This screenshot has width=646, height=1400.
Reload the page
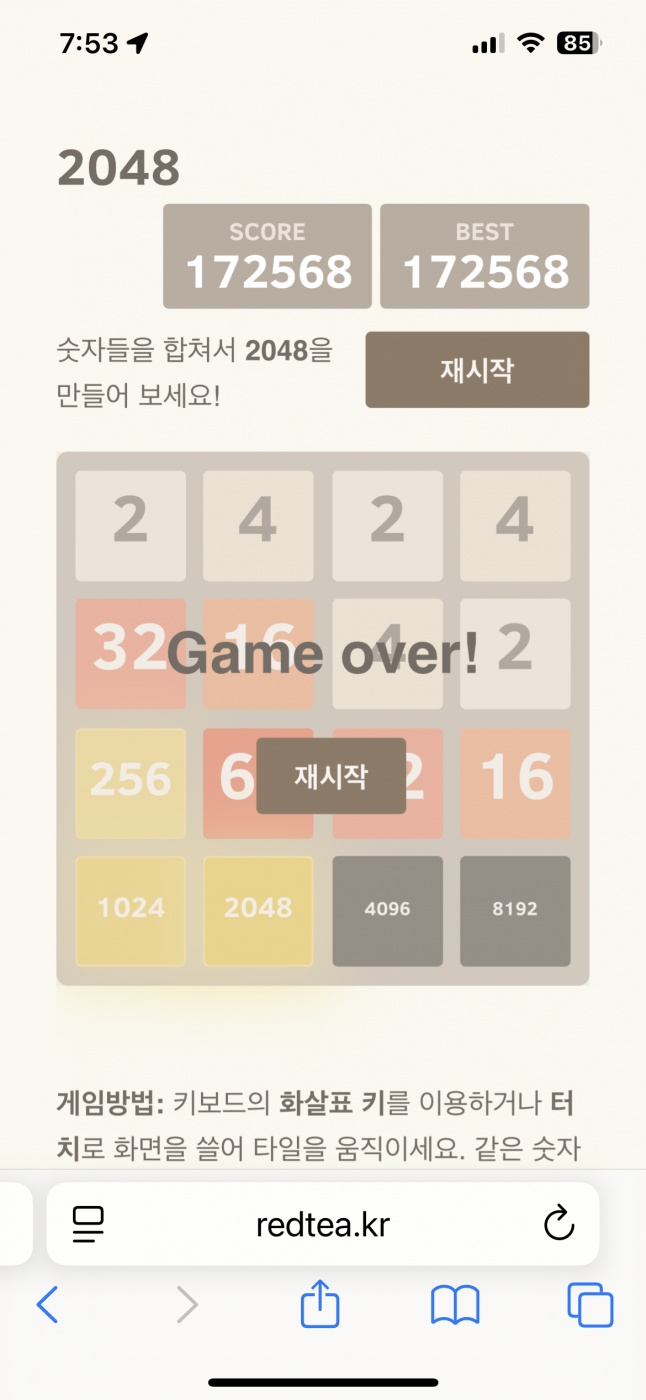(558, 1224)
